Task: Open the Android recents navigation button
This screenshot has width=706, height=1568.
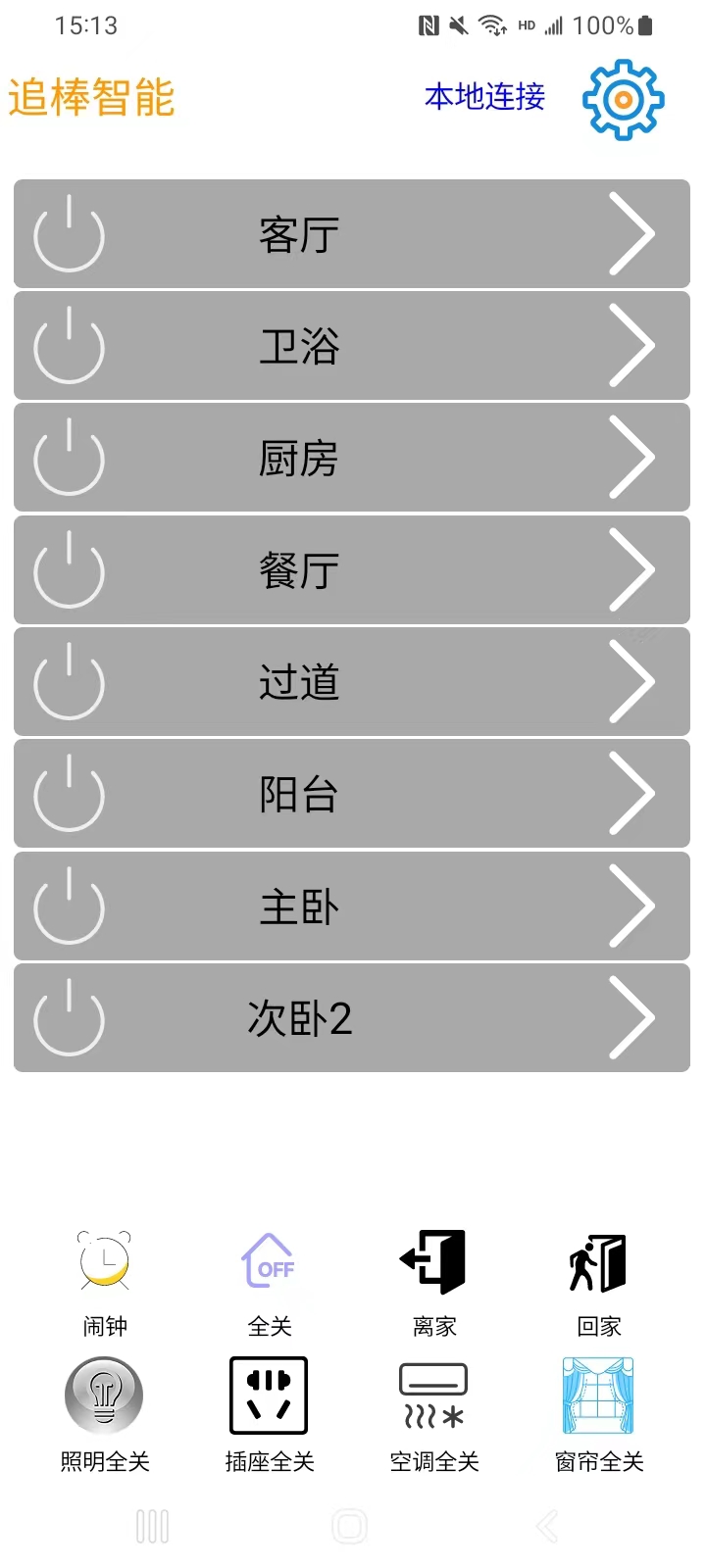Action: (x=153, y=1526)
